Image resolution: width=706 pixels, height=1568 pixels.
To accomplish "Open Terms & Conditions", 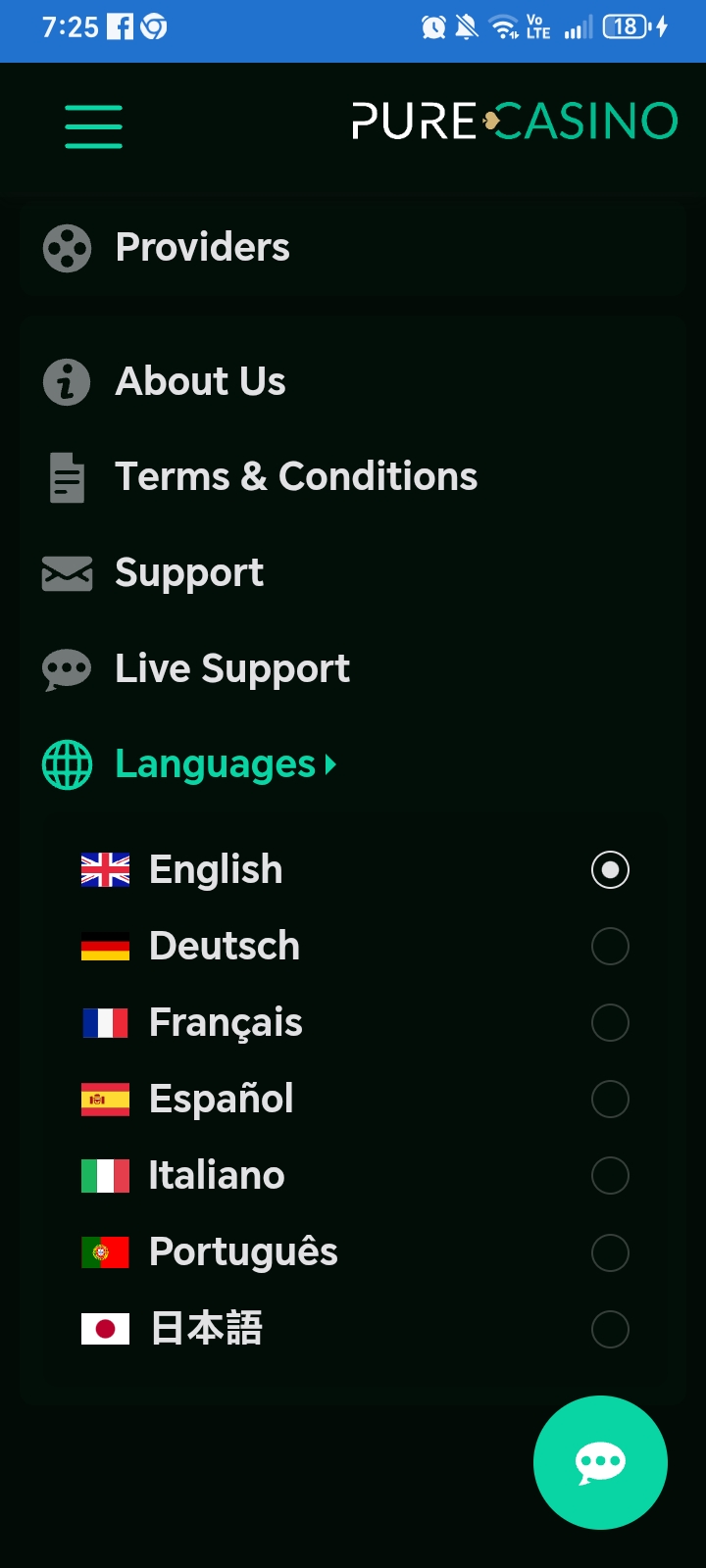I will pyautogui.click(x=295, y=477).
